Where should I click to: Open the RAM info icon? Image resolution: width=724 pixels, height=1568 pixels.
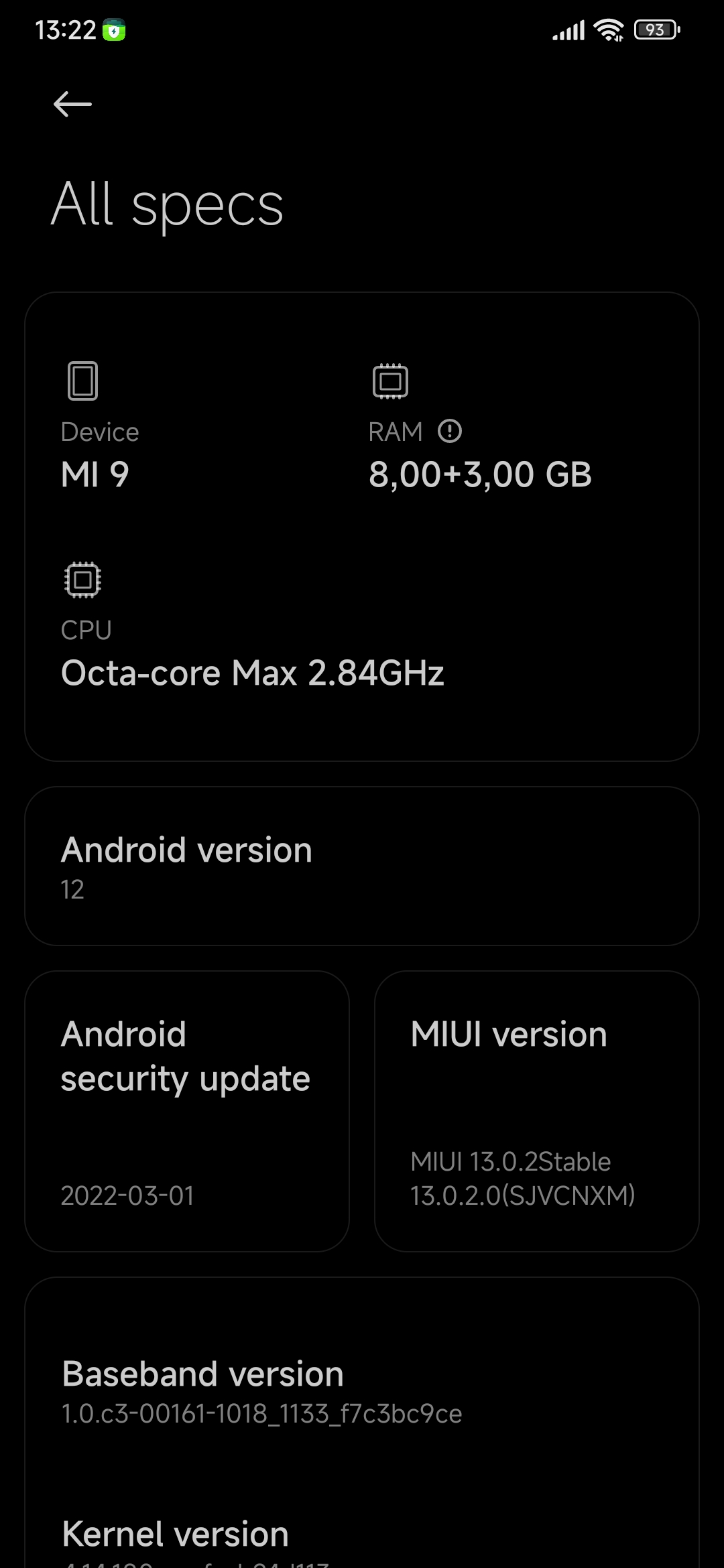coord(450,432)
